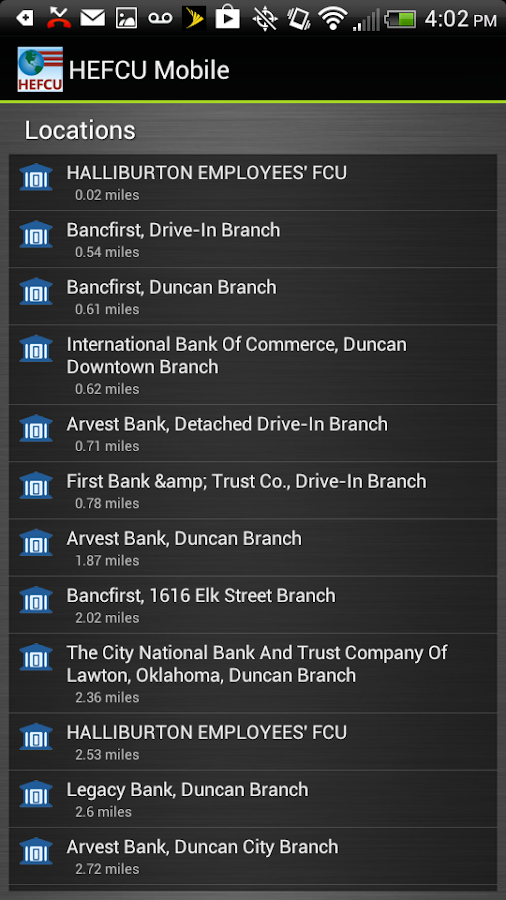Open Arvest Bank, Duncan City Branch
Viewport: 506px width, 900px height.
coord(253,856)
